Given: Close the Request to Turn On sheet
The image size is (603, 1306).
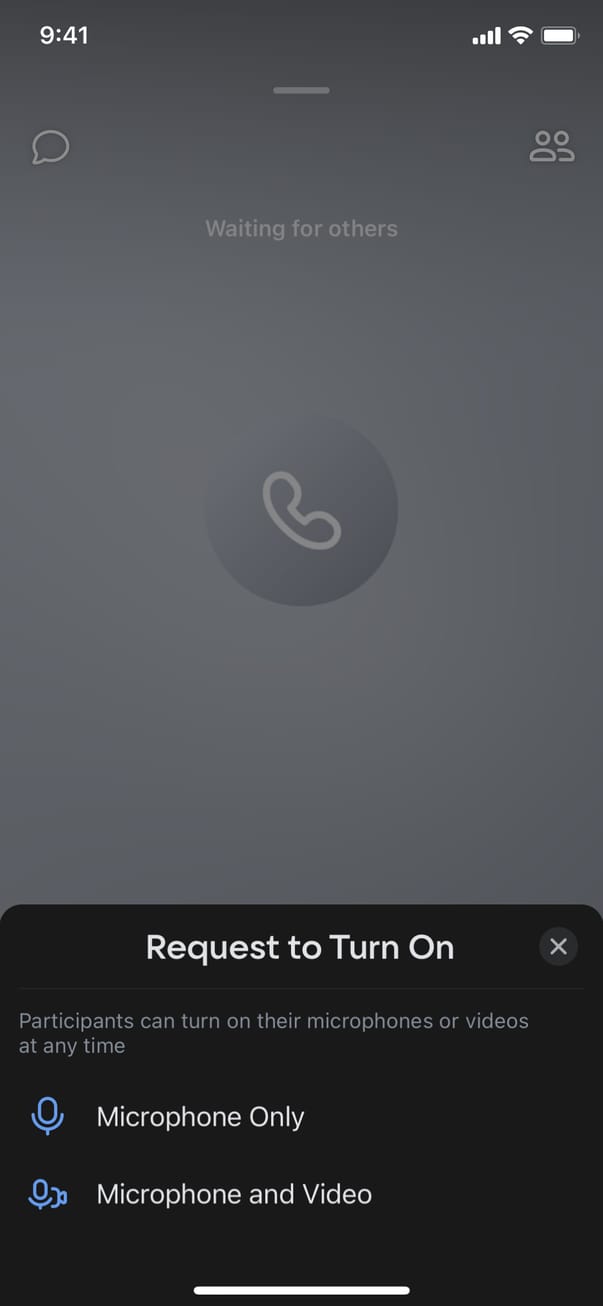Looking at the screenshot, I should click(x=558, y=946).
